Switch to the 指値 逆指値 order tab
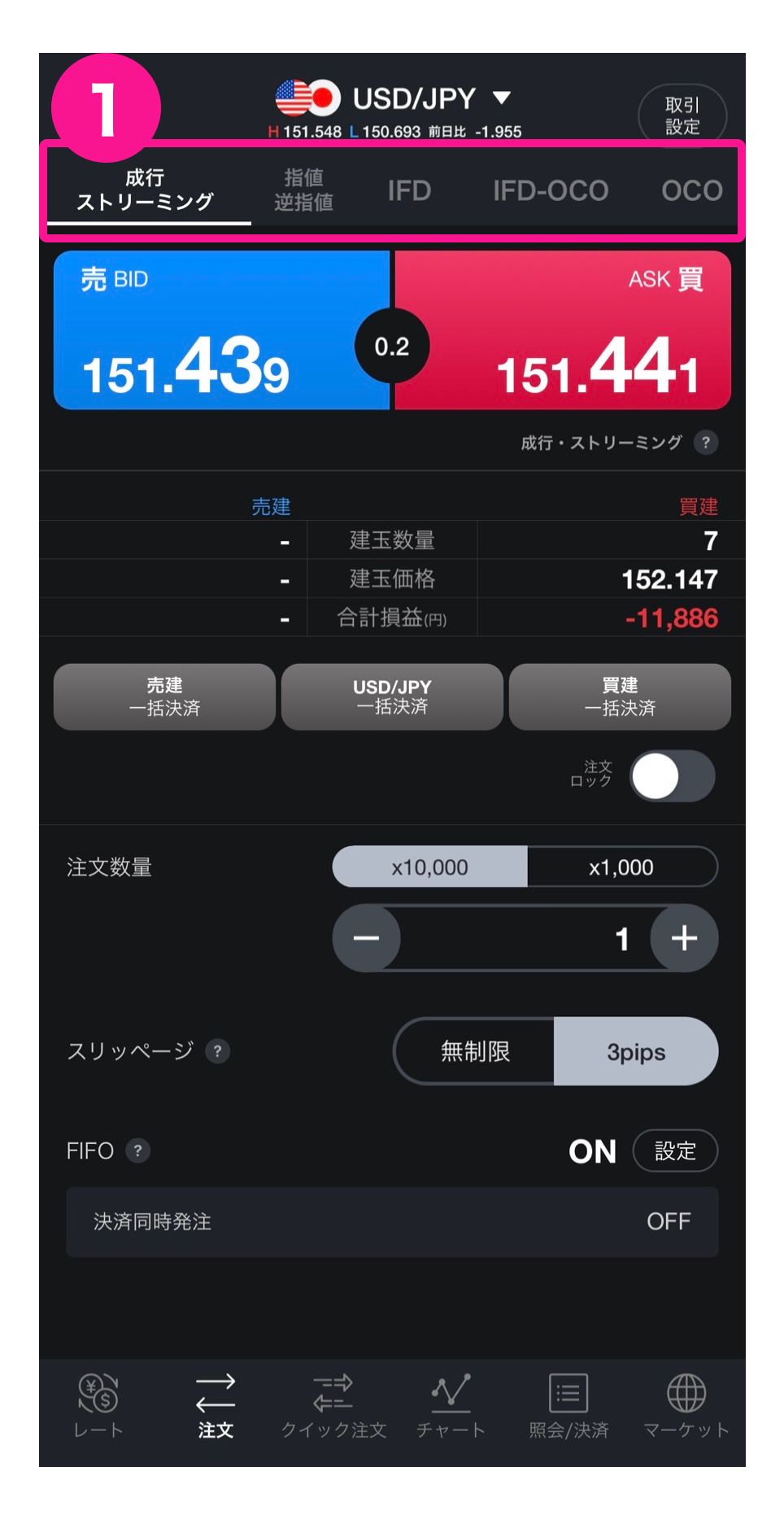 303,190
